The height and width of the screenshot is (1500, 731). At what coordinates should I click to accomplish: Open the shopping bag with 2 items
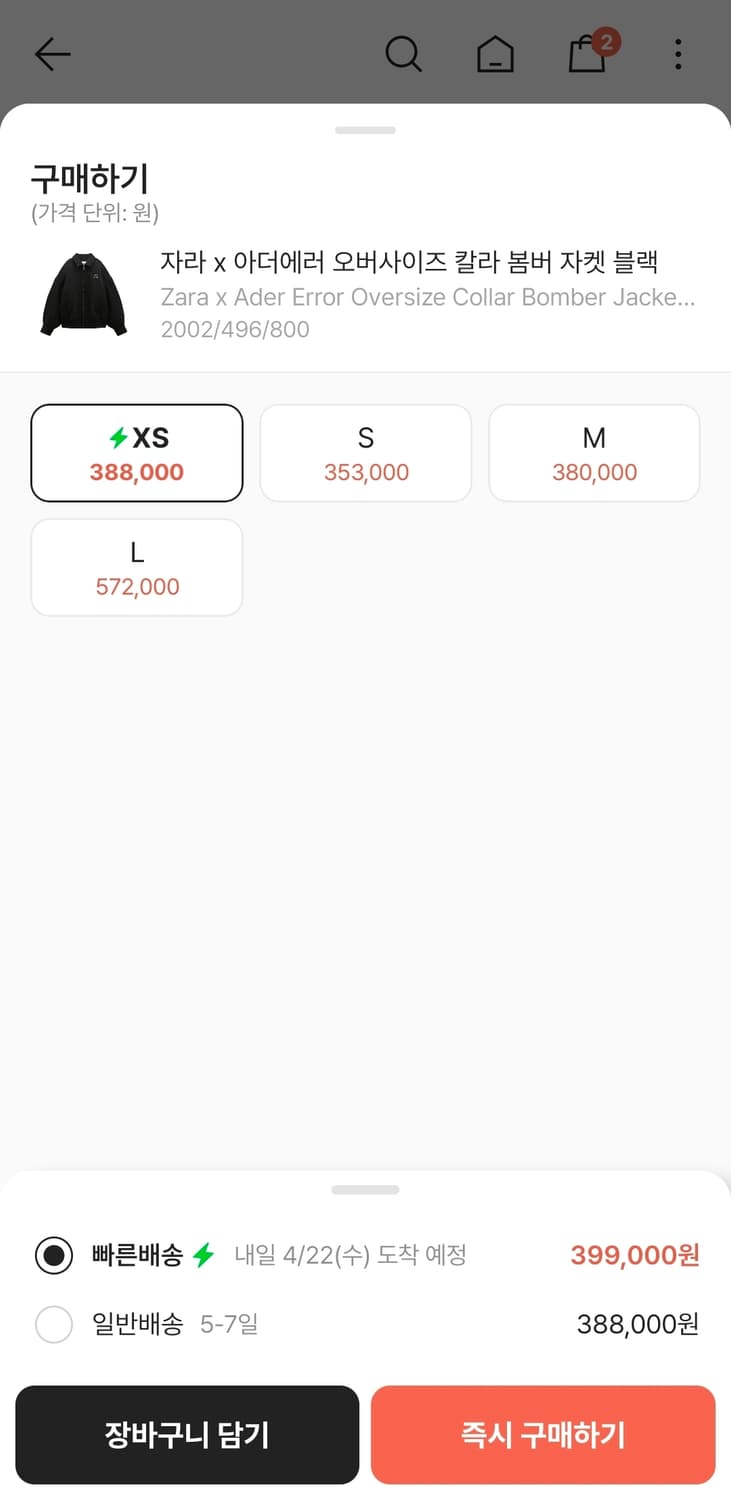pyautogui.click(x=587, y=57)
